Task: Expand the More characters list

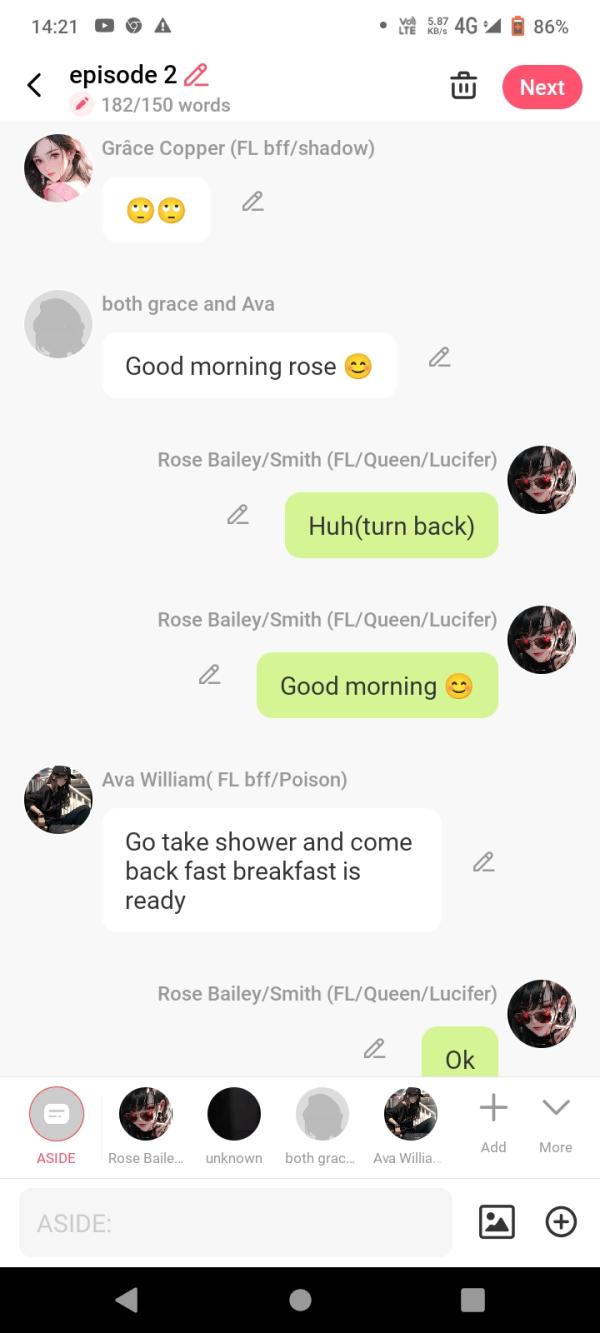Action: tap(555, 1120)
